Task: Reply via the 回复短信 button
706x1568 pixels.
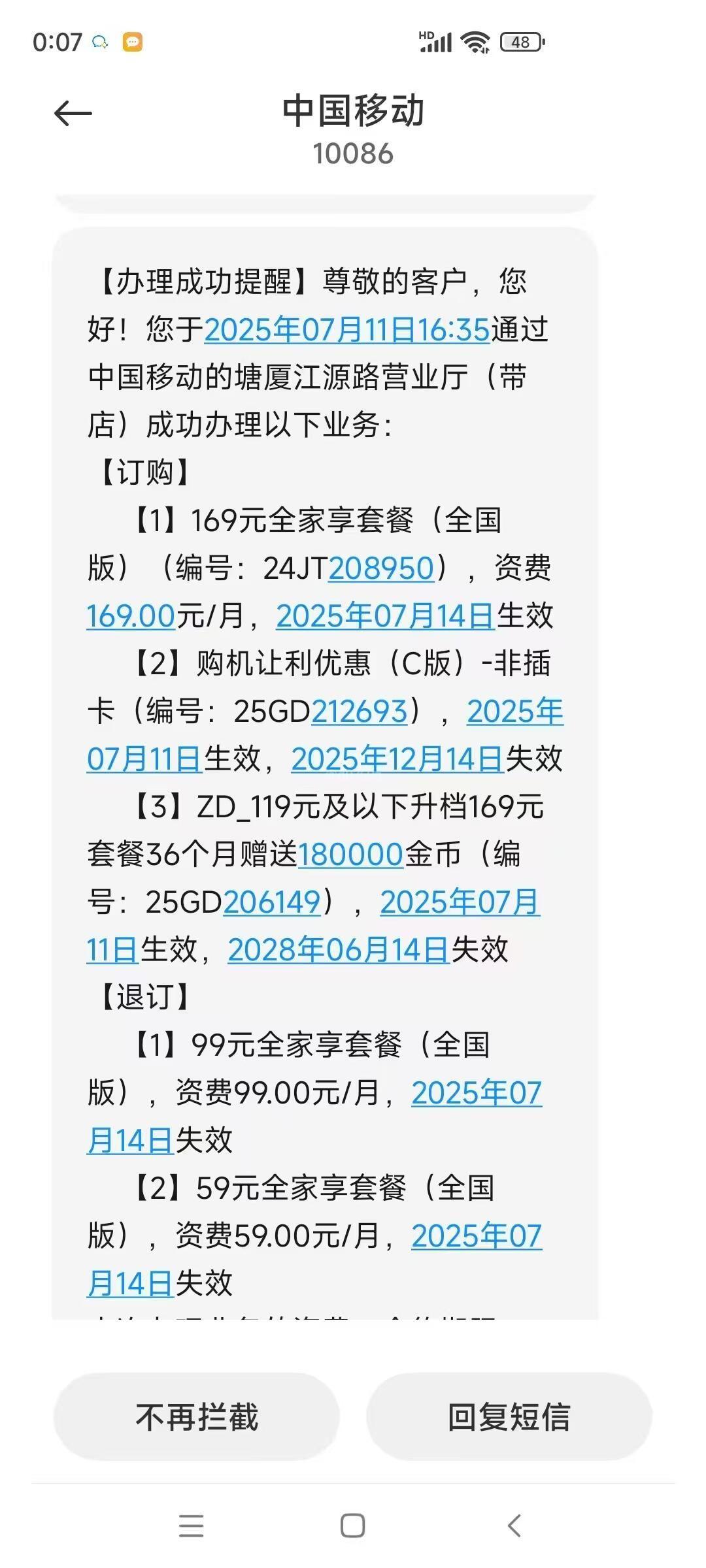Action: [x=509, y=1417]
